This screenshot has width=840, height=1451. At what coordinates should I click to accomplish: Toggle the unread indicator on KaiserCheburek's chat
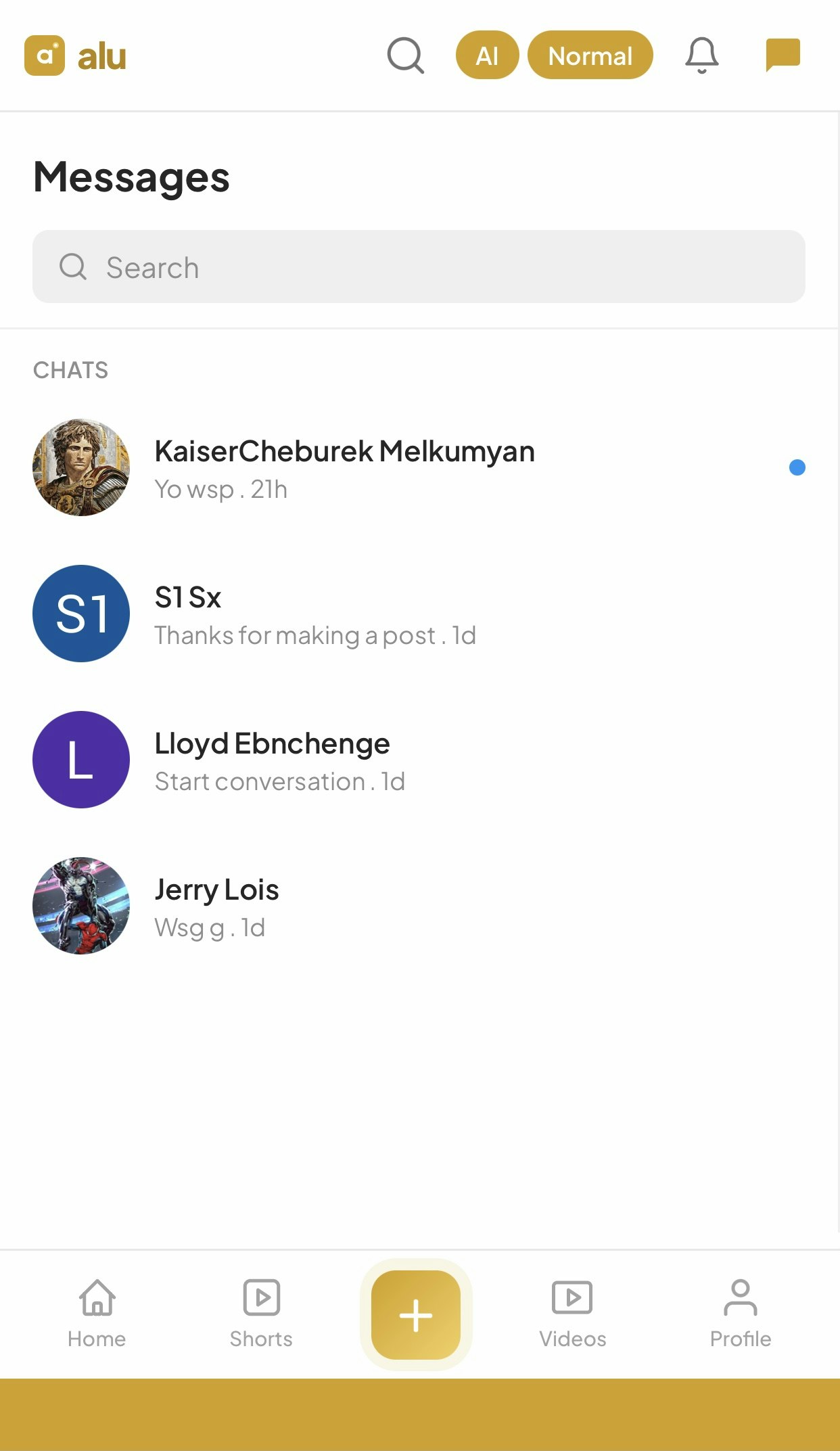point(797,466)
